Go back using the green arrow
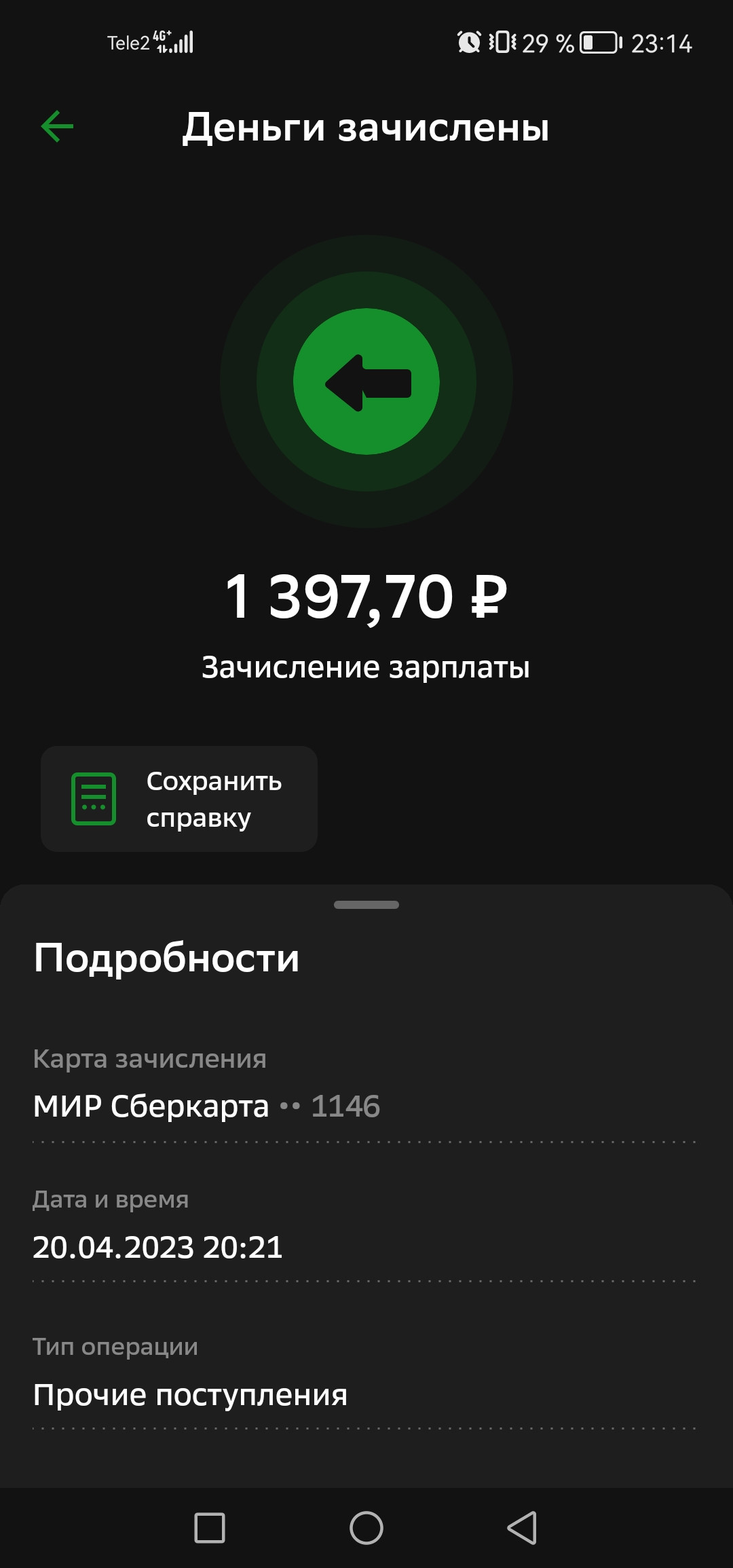The width and height of the screenshot is (733, 1568). [57, 127]
